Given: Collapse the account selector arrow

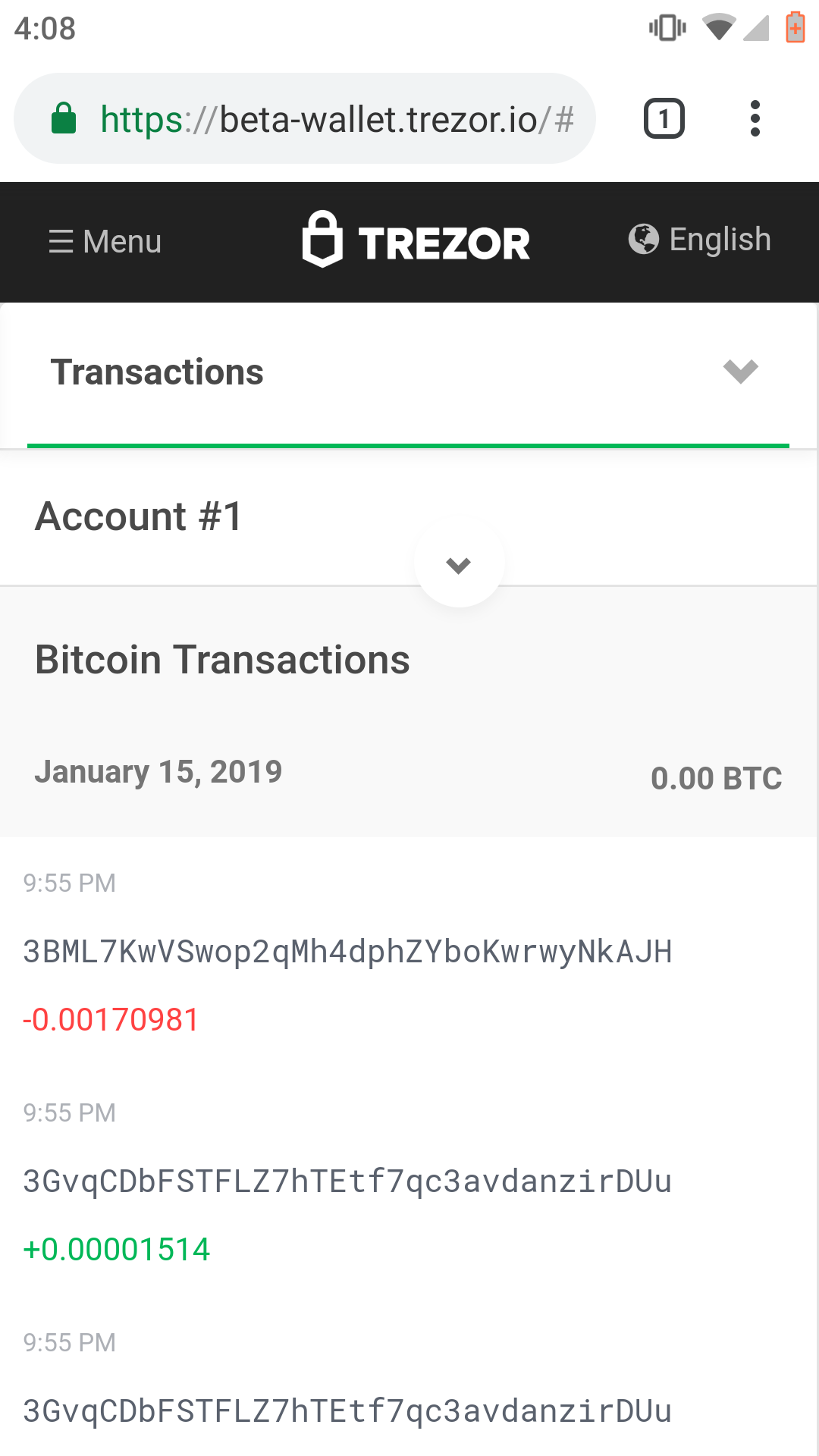Looking at the screenshot, I should point(458,564).
